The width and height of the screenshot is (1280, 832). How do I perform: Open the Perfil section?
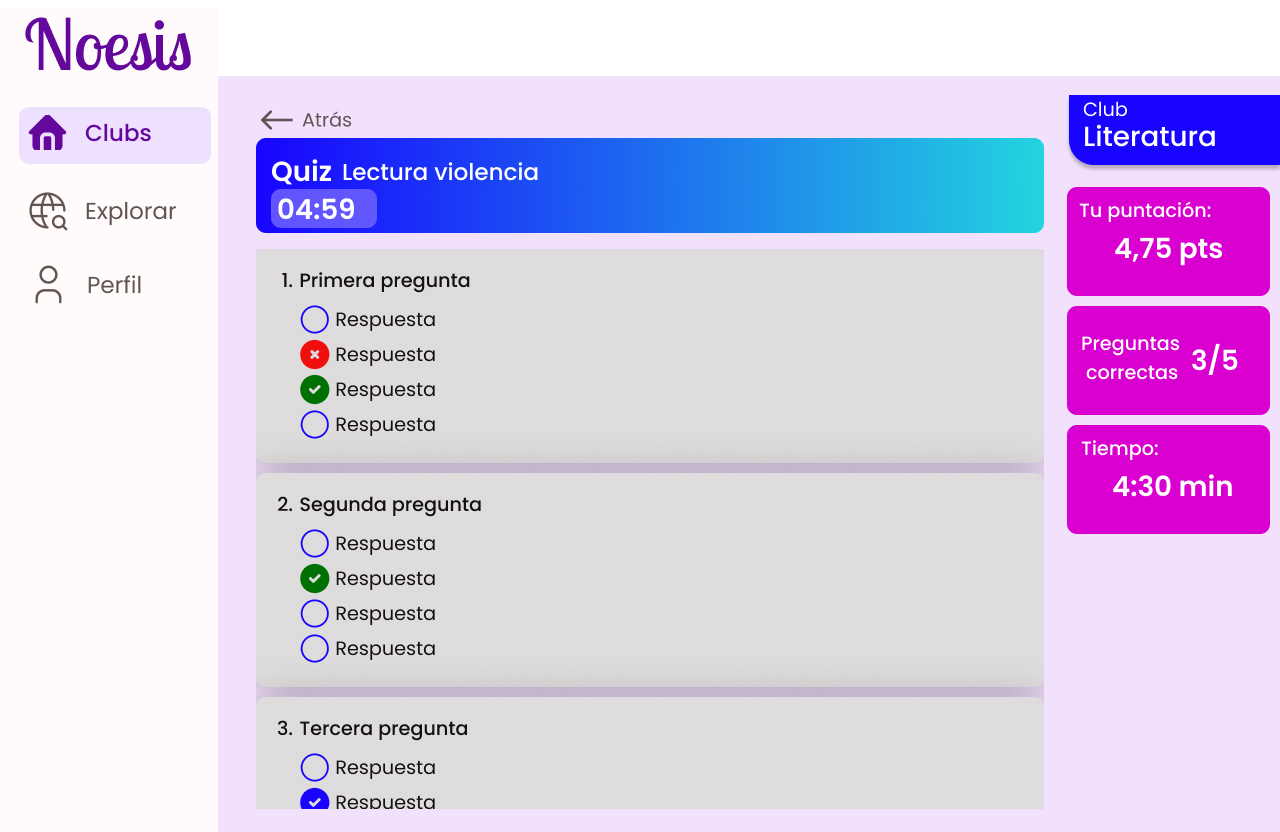(87, 285)
